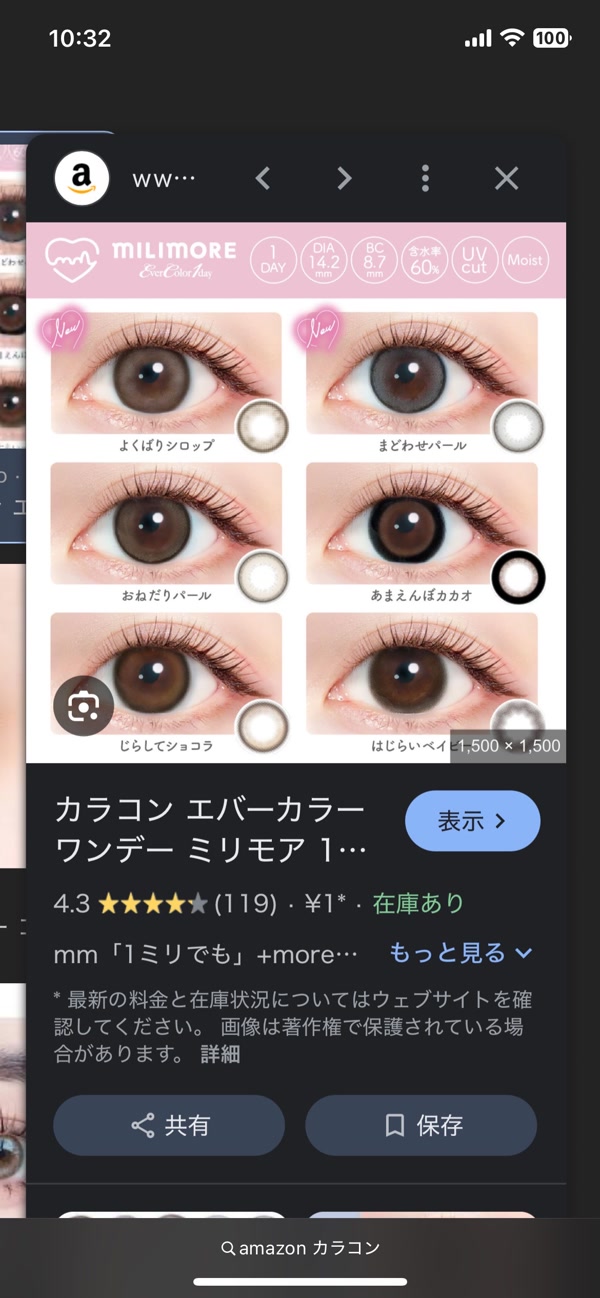Viewport: 600px width, 1298px height.
Task: Expand description with もっと見る
Action: point(461,953)
